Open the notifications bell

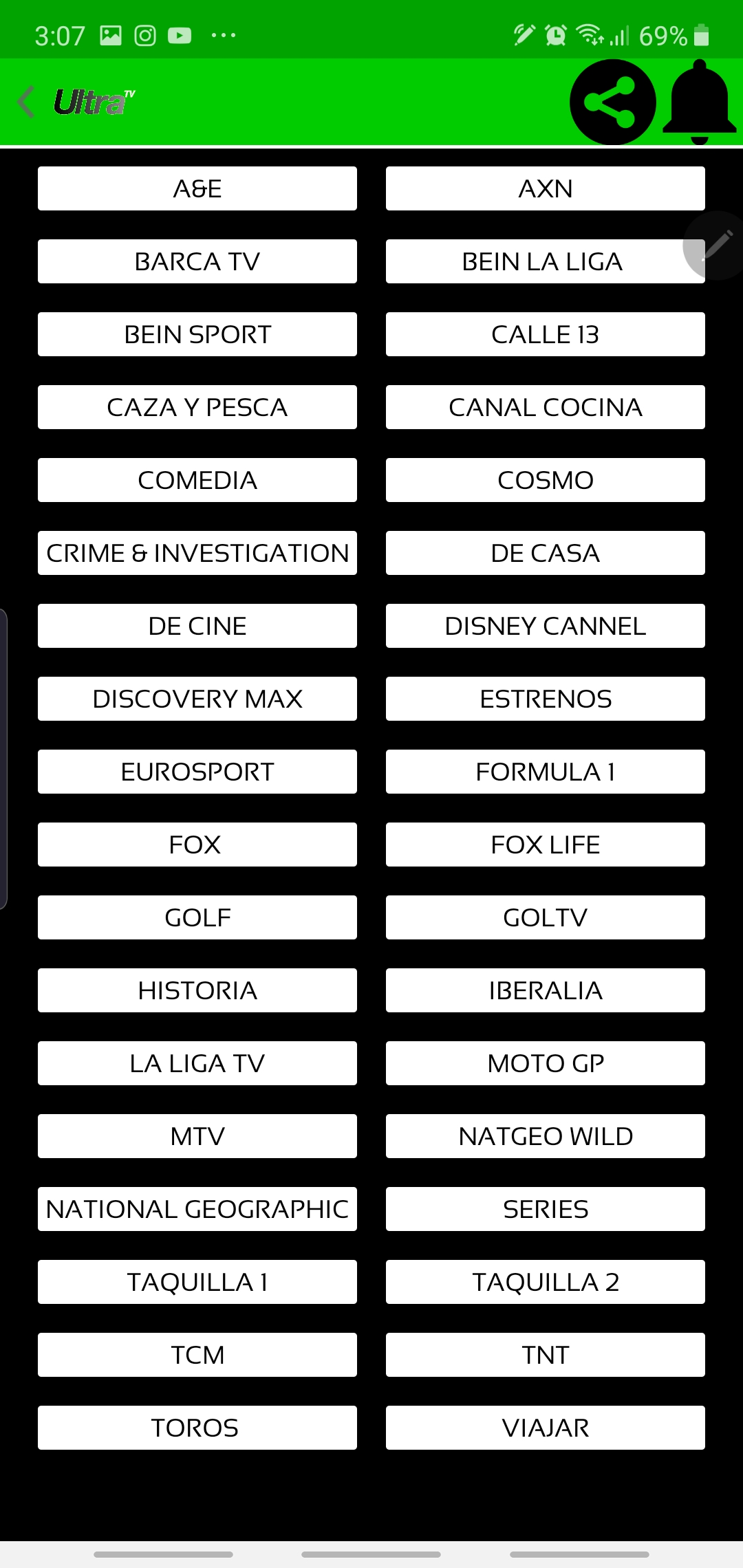(699, 102)
